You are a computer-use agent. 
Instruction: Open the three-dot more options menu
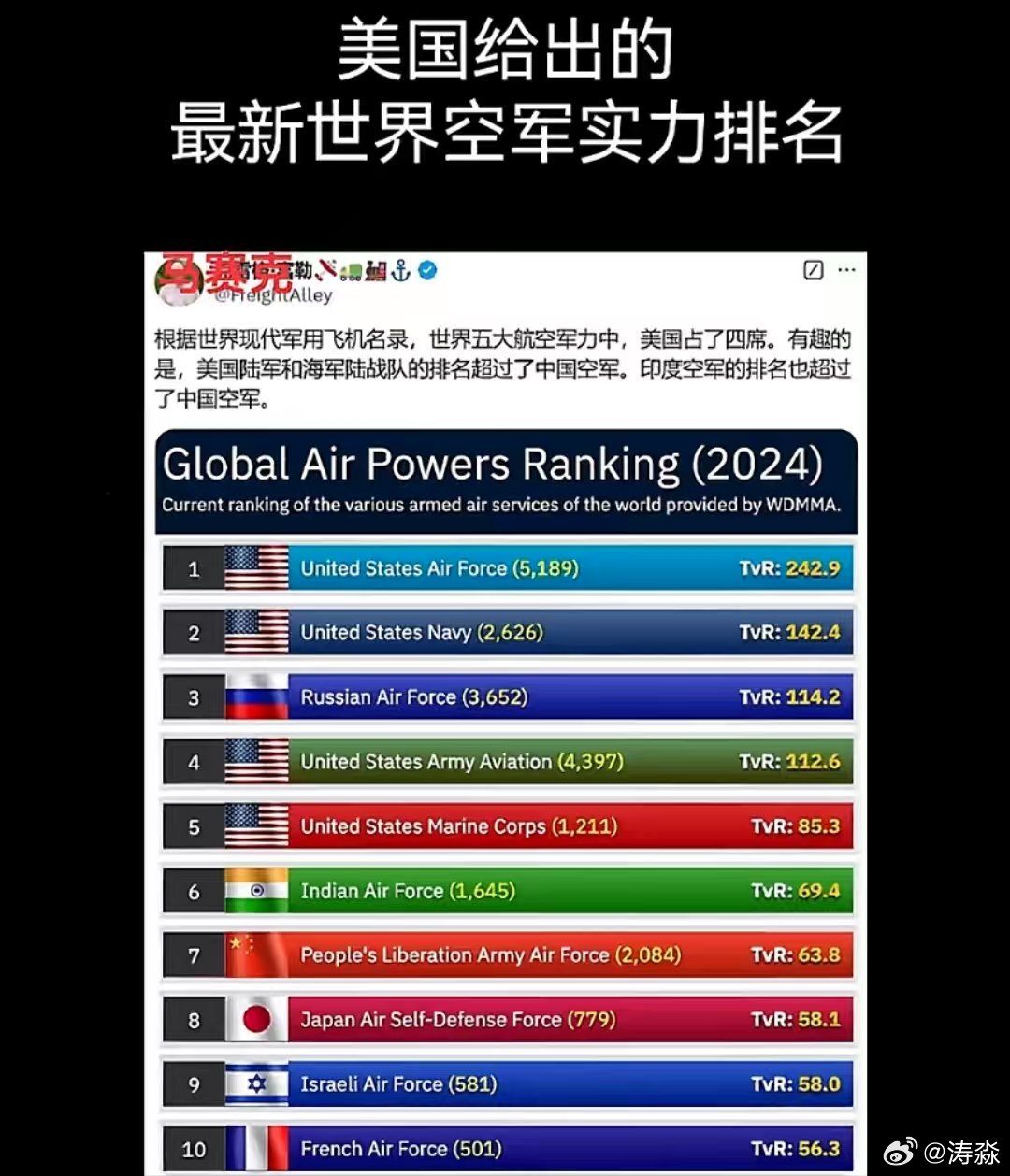click(x=846, y=270)
